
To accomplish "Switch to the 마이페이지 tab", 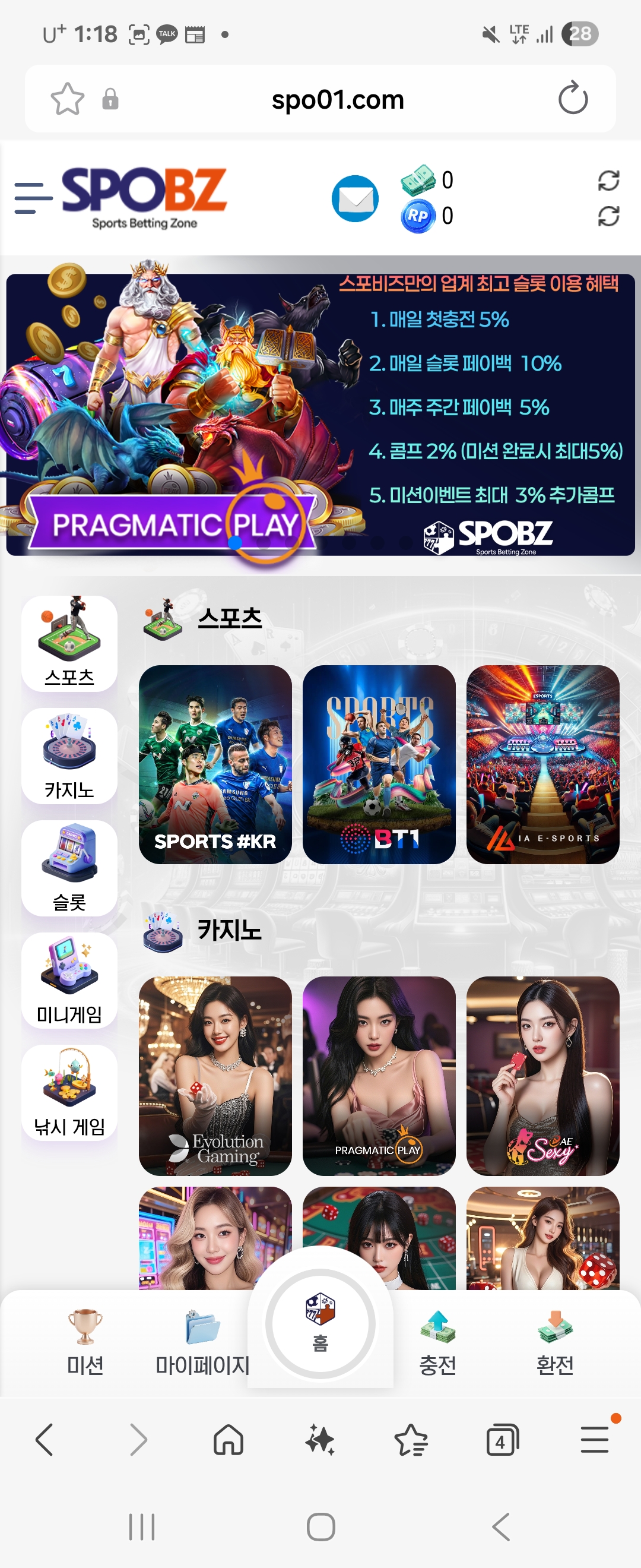I will coord(202,1343).
